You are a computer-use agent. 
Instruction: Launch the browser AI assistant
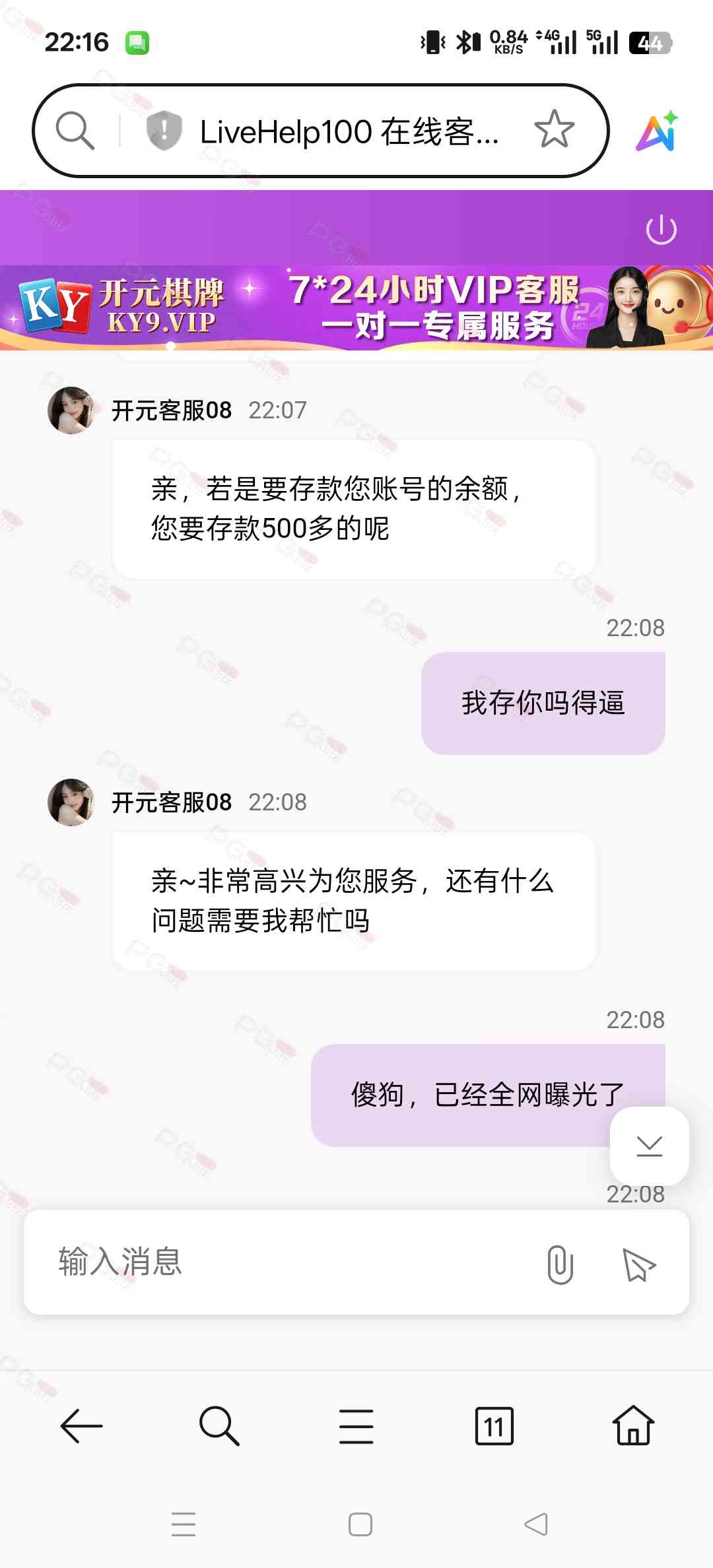[657, 131]
